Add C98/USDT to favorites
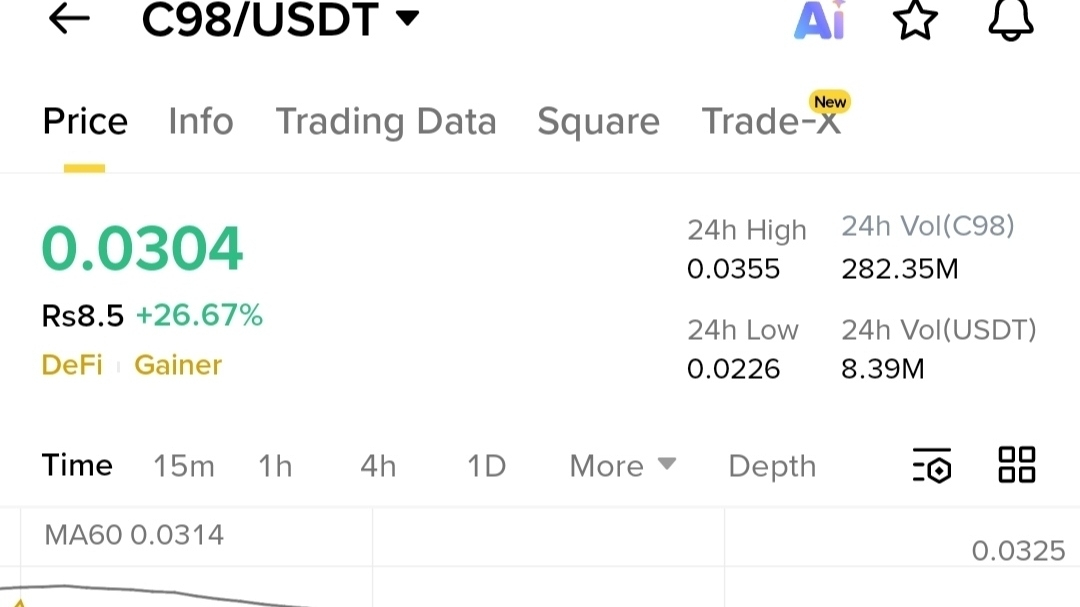 pos(915,20)
